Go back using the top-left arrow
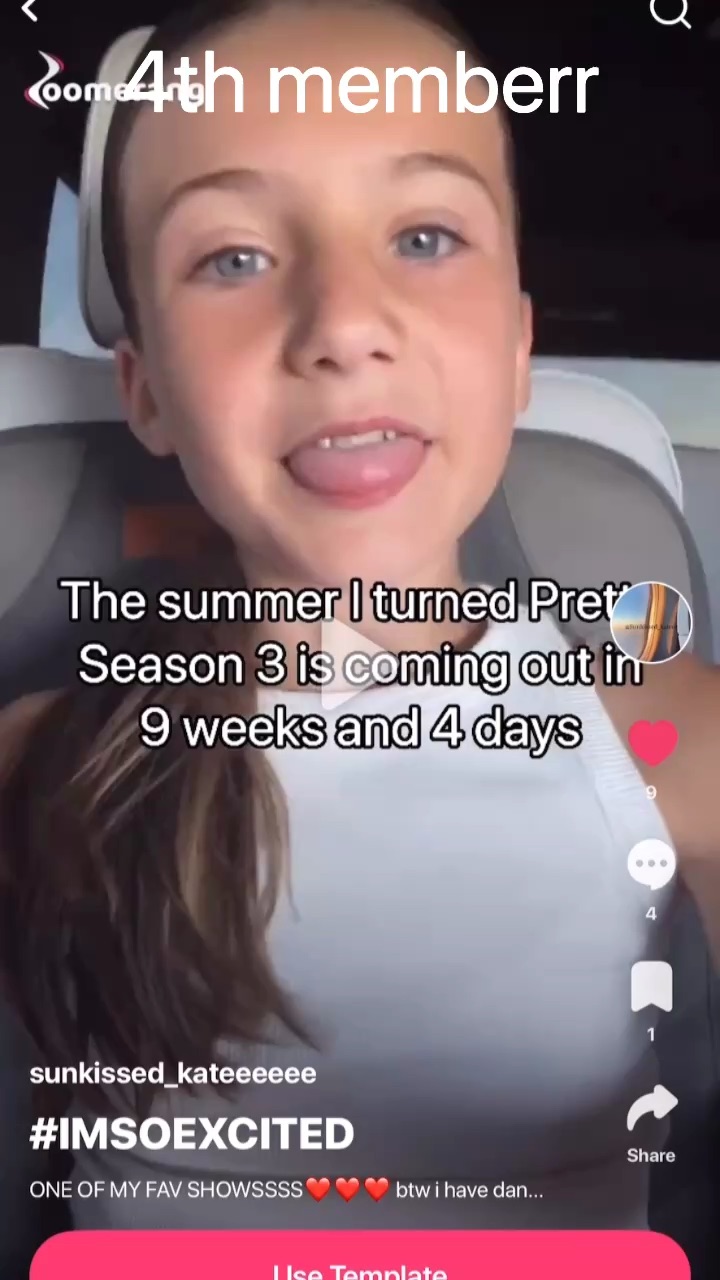This screenshot has height=1280, width=720. point(30,10)
